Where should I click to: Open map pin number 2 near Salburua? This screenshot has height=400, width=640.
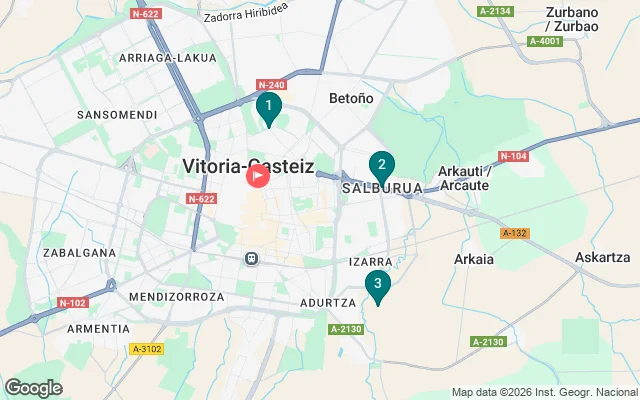click(381, 165)
